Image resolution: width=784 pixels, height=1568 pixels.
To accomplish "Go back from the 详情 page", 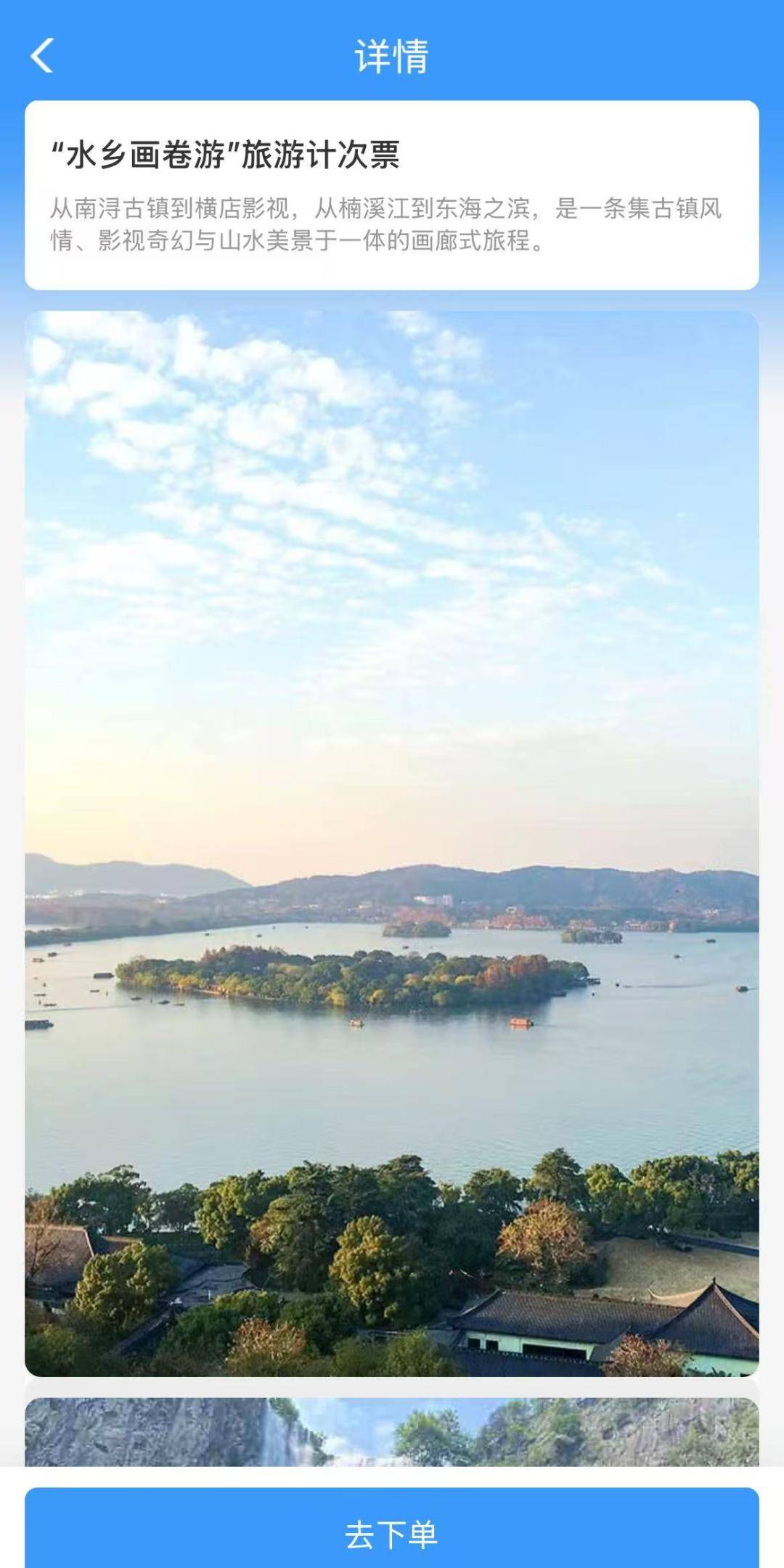I will pos(41,56).
